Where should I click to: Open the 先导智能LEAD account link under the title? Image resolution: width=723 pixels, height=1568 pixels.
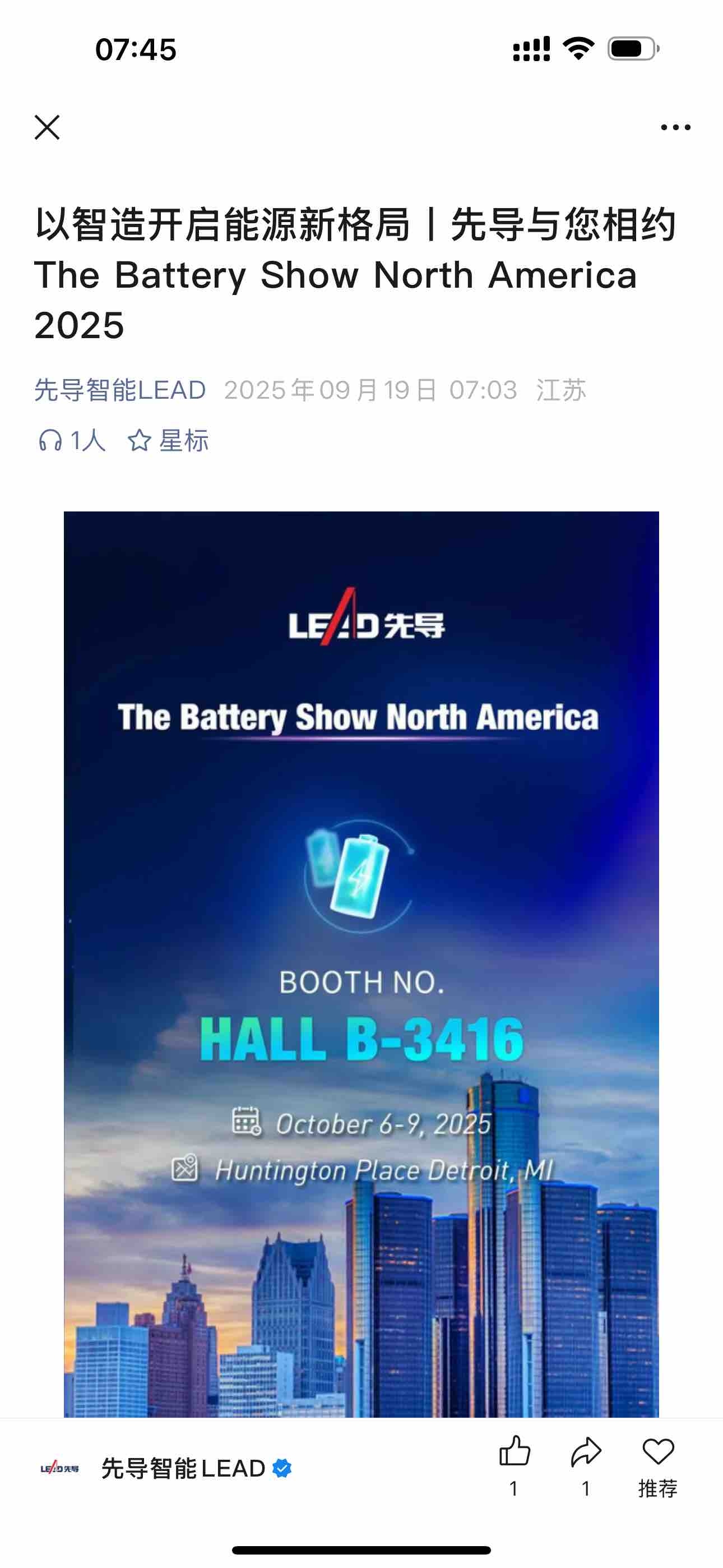120,390
